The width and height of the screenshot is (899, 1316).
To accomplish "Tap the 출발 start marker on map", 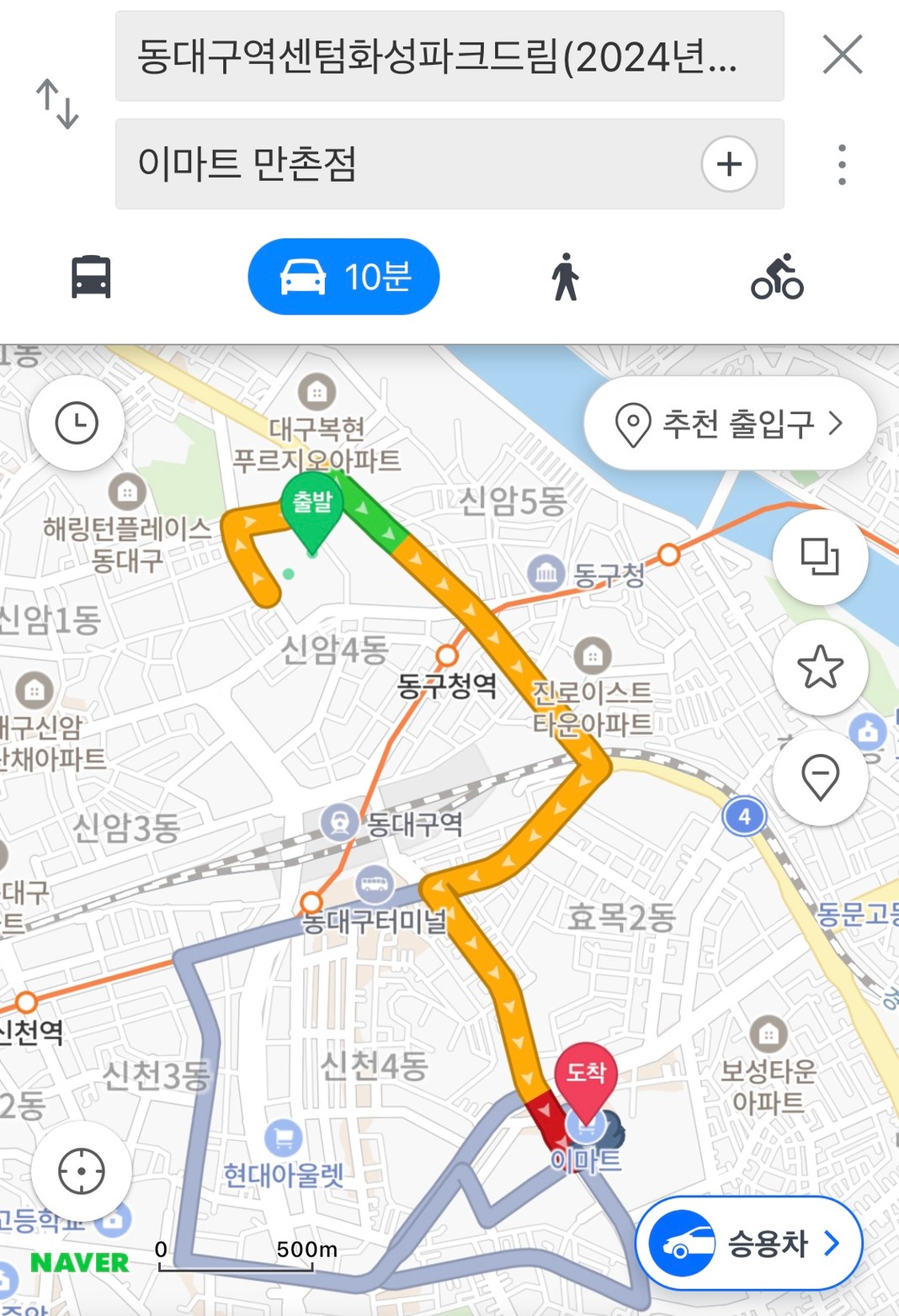I will (312, 505).
